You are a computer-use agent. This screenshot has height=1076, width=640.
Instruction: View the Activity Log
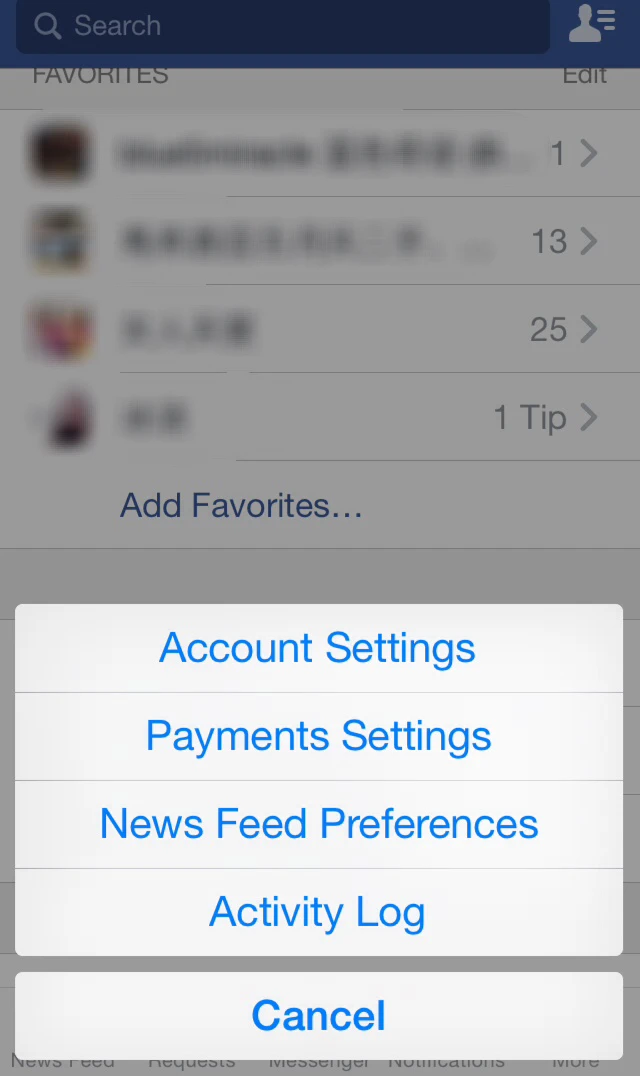point(318,912)
